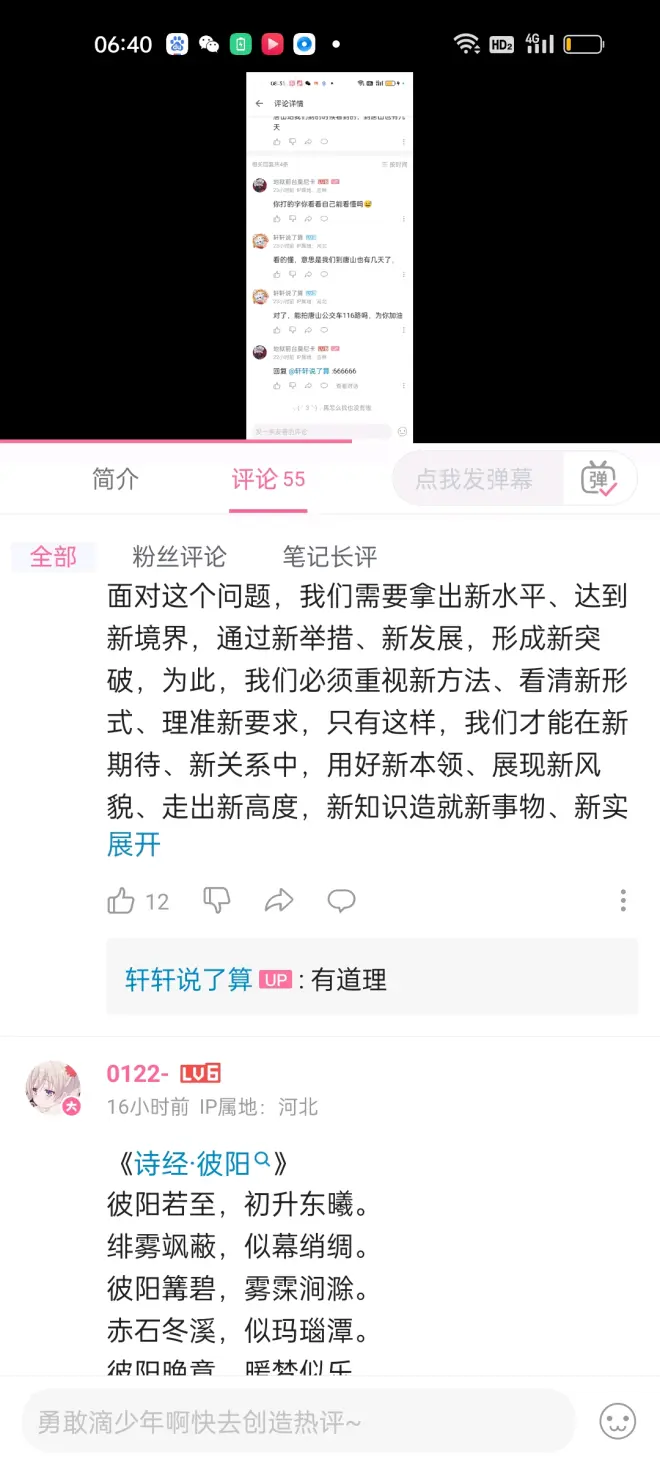Search the 诗经·彼阳 keyword link

coord(202,1163)
